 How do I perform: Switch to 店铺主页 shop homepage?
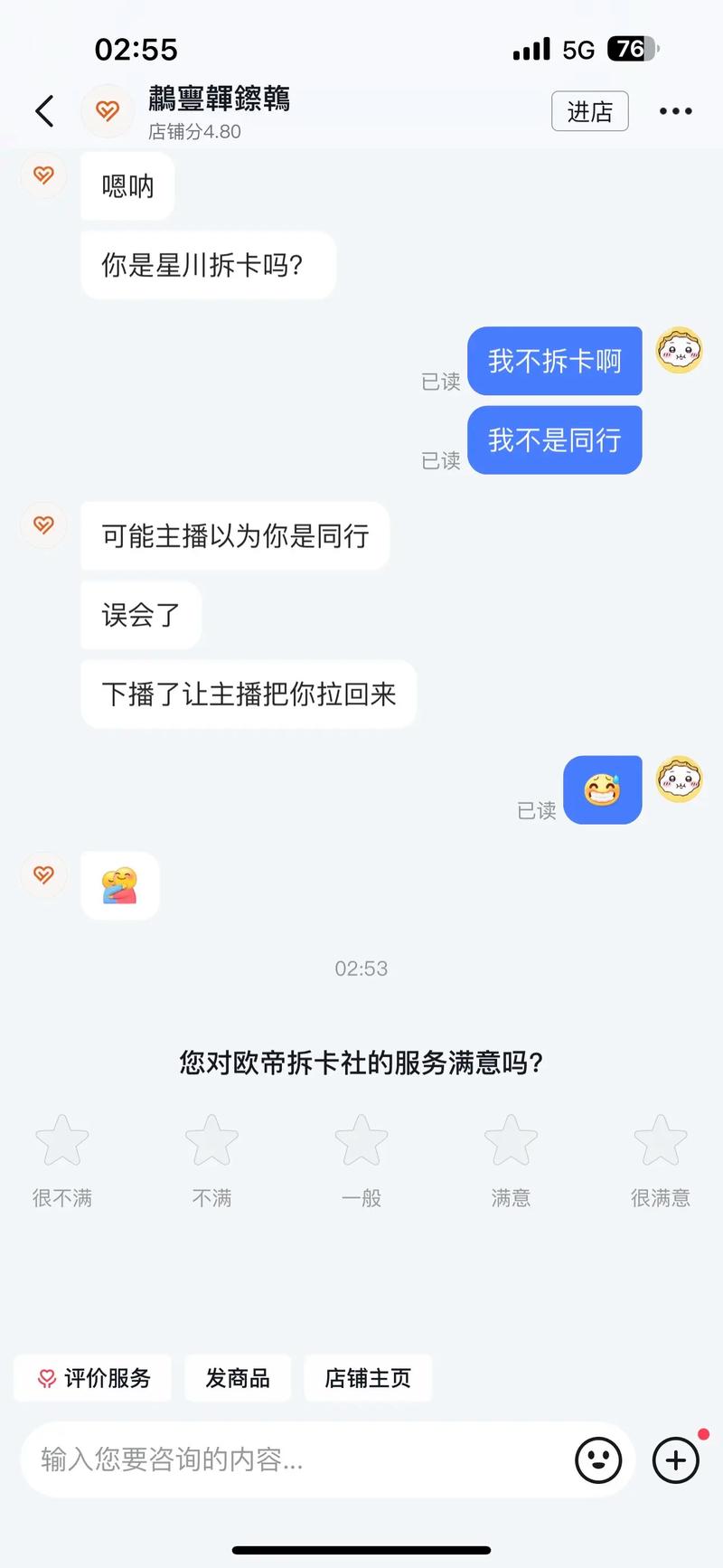368,1378
